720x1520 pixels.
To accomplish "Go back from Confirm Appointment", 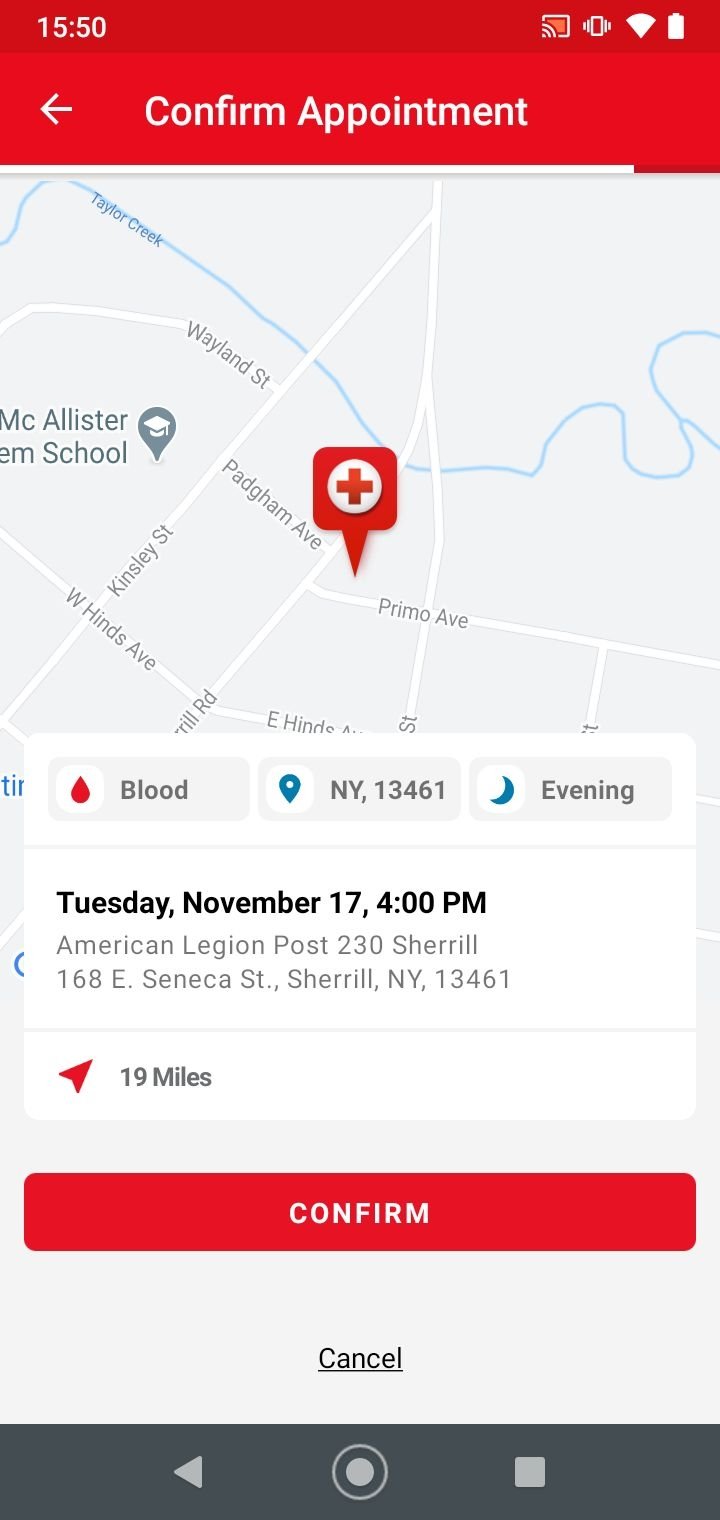I will click(57, 110).
